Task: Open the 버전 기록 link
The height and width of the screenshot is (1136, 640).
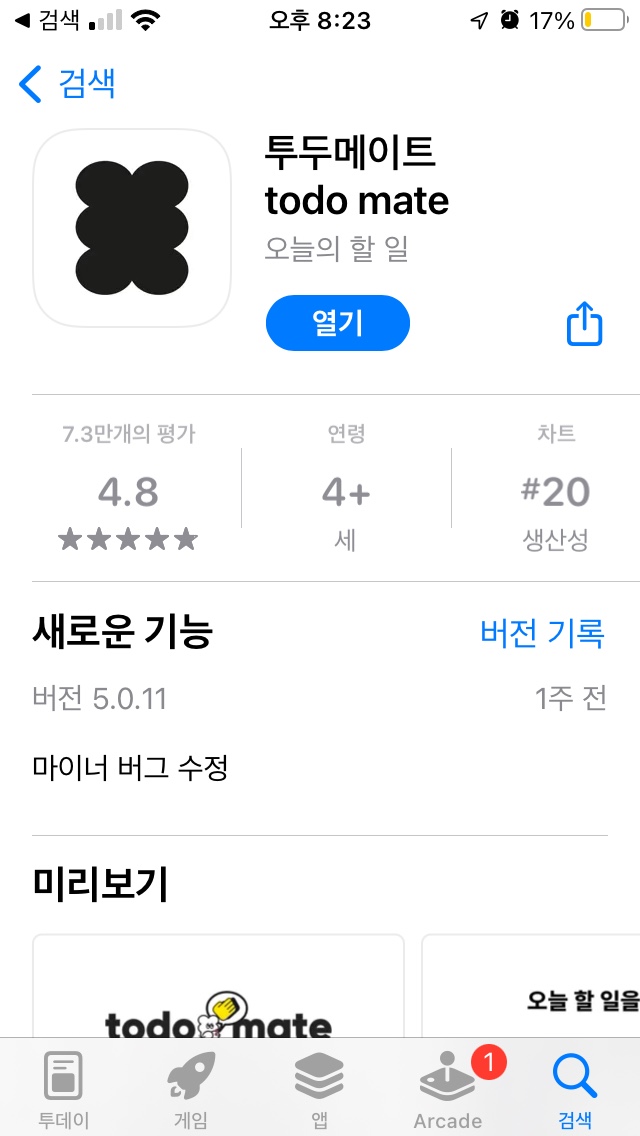Action: (542, 632)
